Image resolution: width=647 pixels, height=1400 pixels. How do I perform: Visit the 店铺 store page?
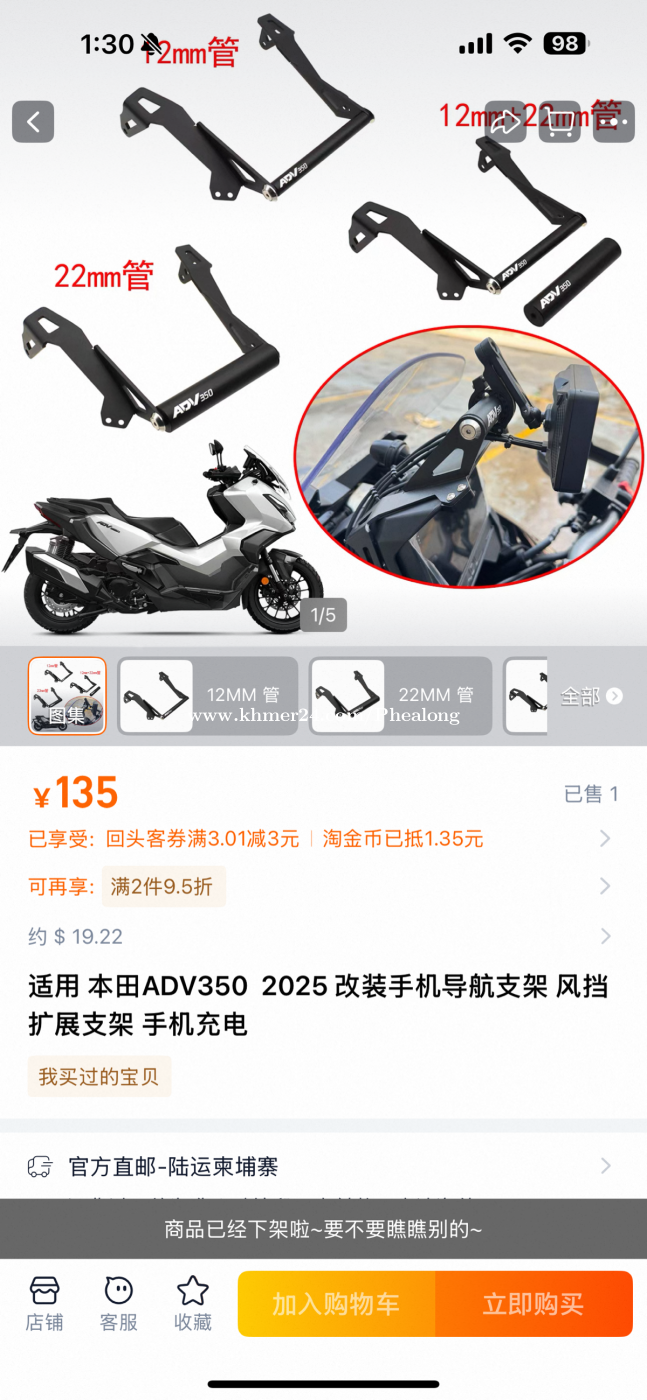[x=44, y=1303]
